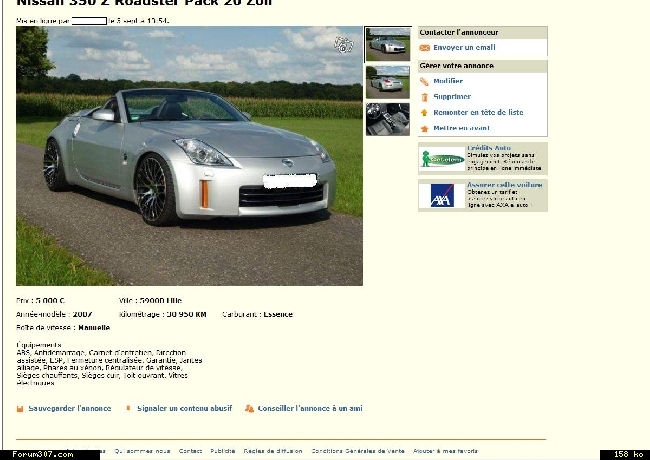
Task: Tap Conseiller l'annonce à un ami
Action: point(309,409)
